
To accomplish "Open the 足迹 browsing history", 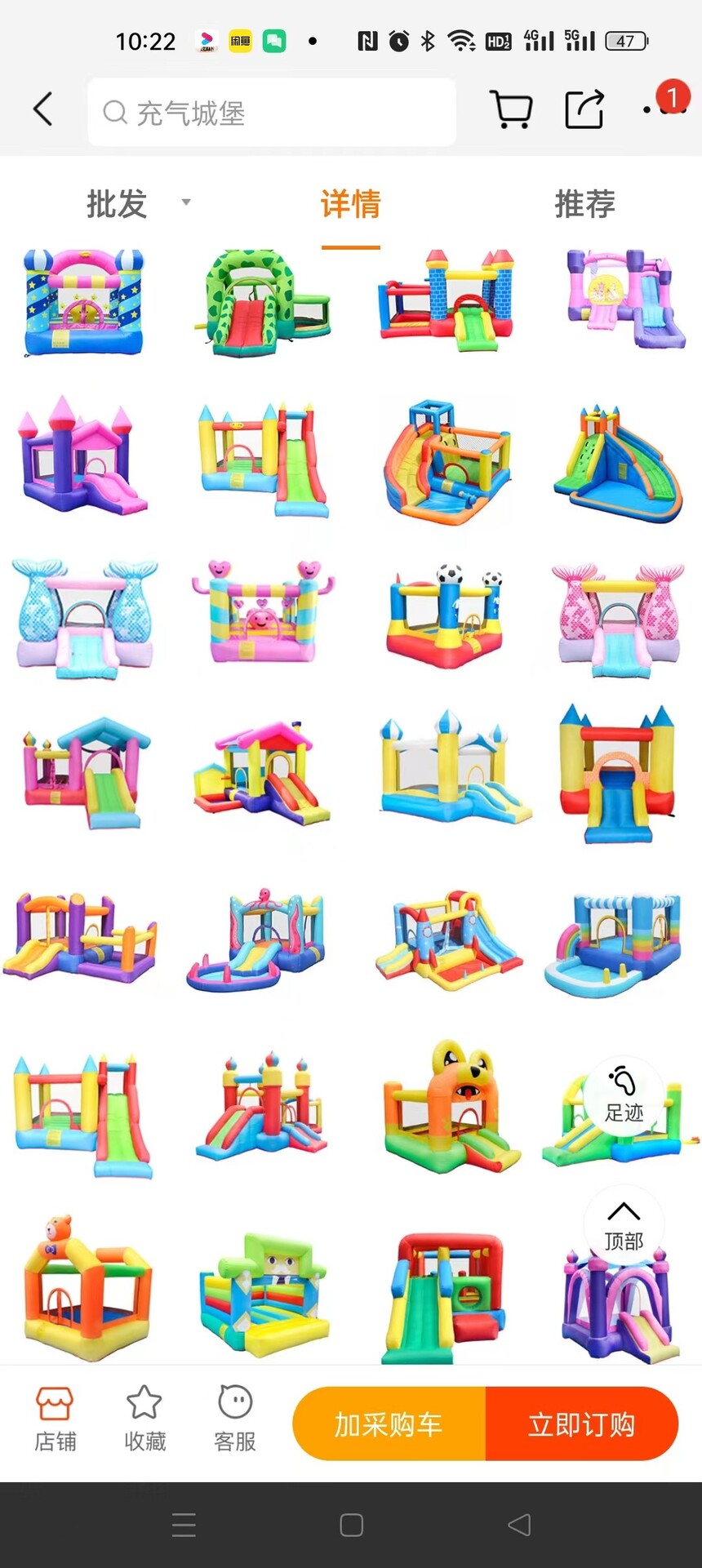I will pos(624,1094).
